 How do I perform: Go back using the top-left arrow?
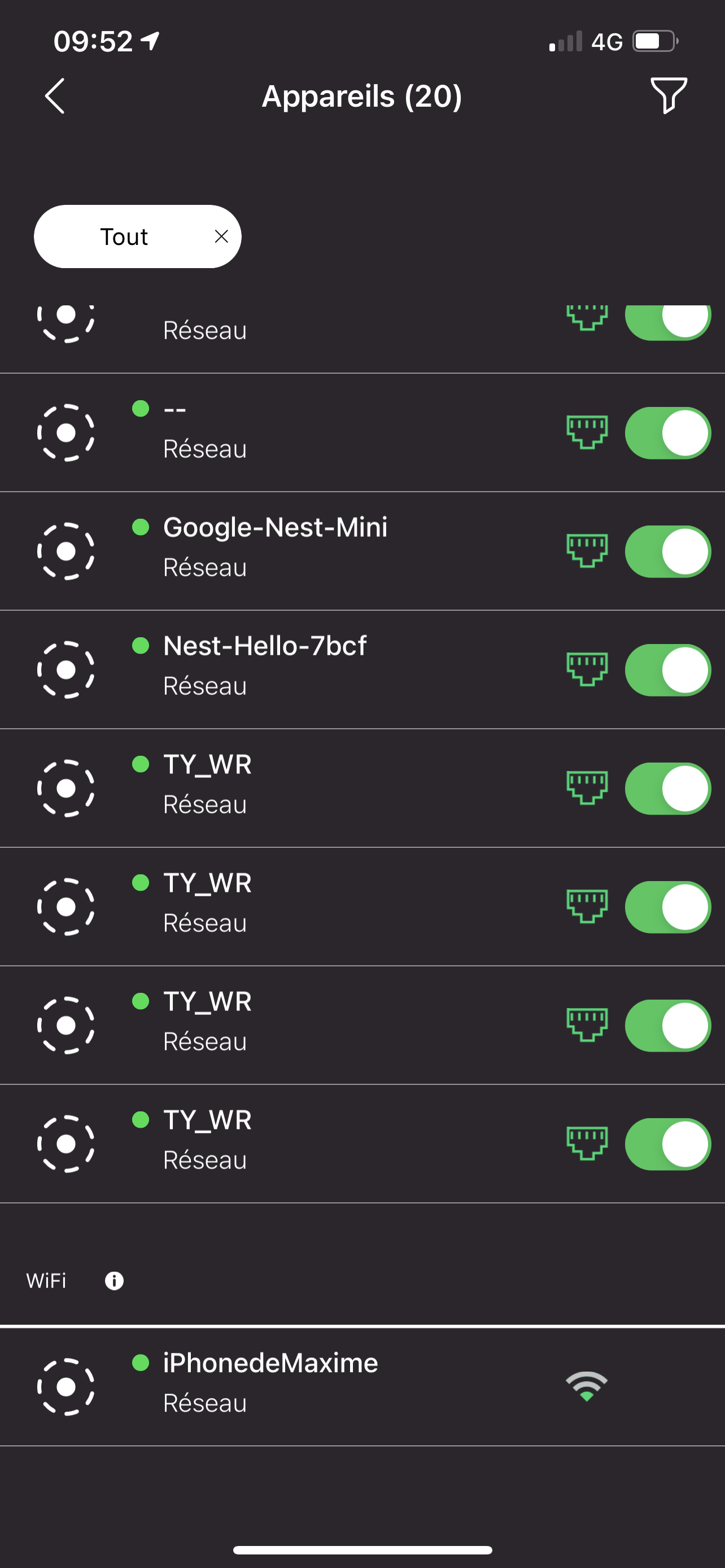[x=55, y=96]
